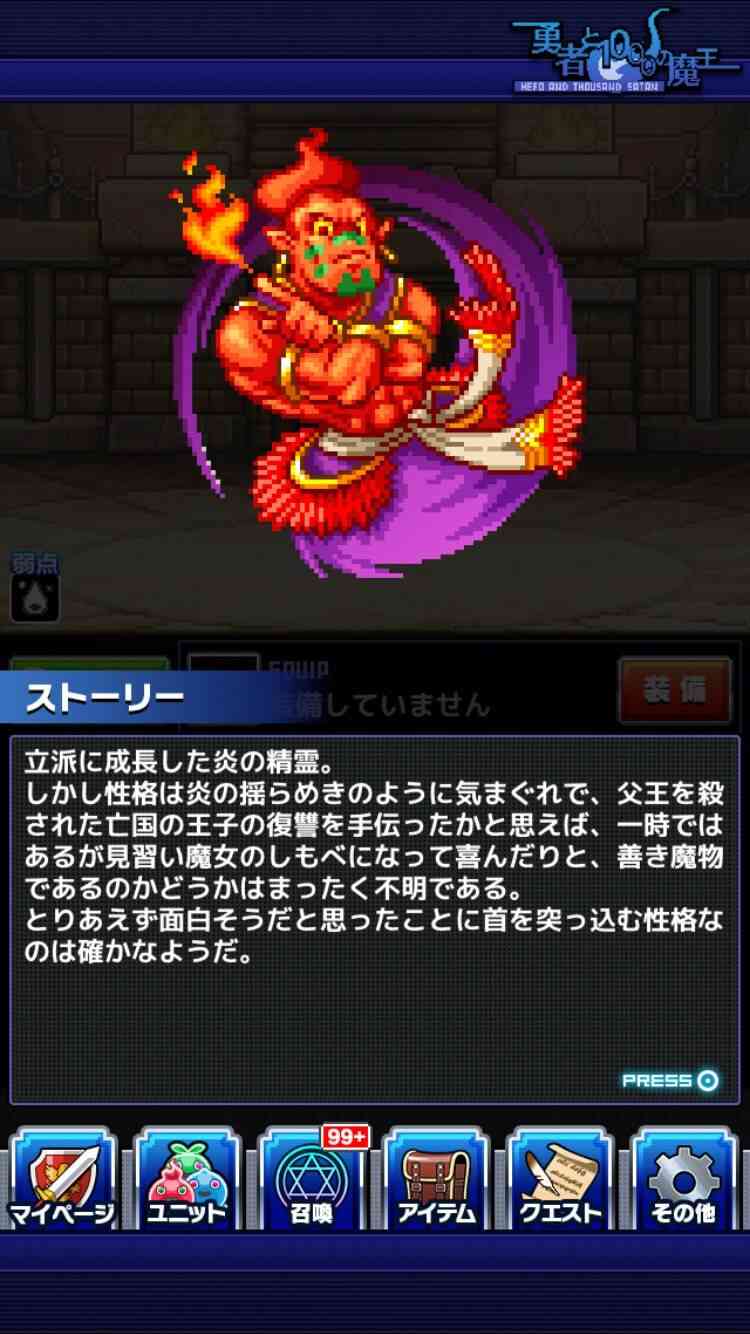Viewport: 750px width, 1334px height.
Task: Switch to the クエスト quest tab
Action: coord(561,1179)
